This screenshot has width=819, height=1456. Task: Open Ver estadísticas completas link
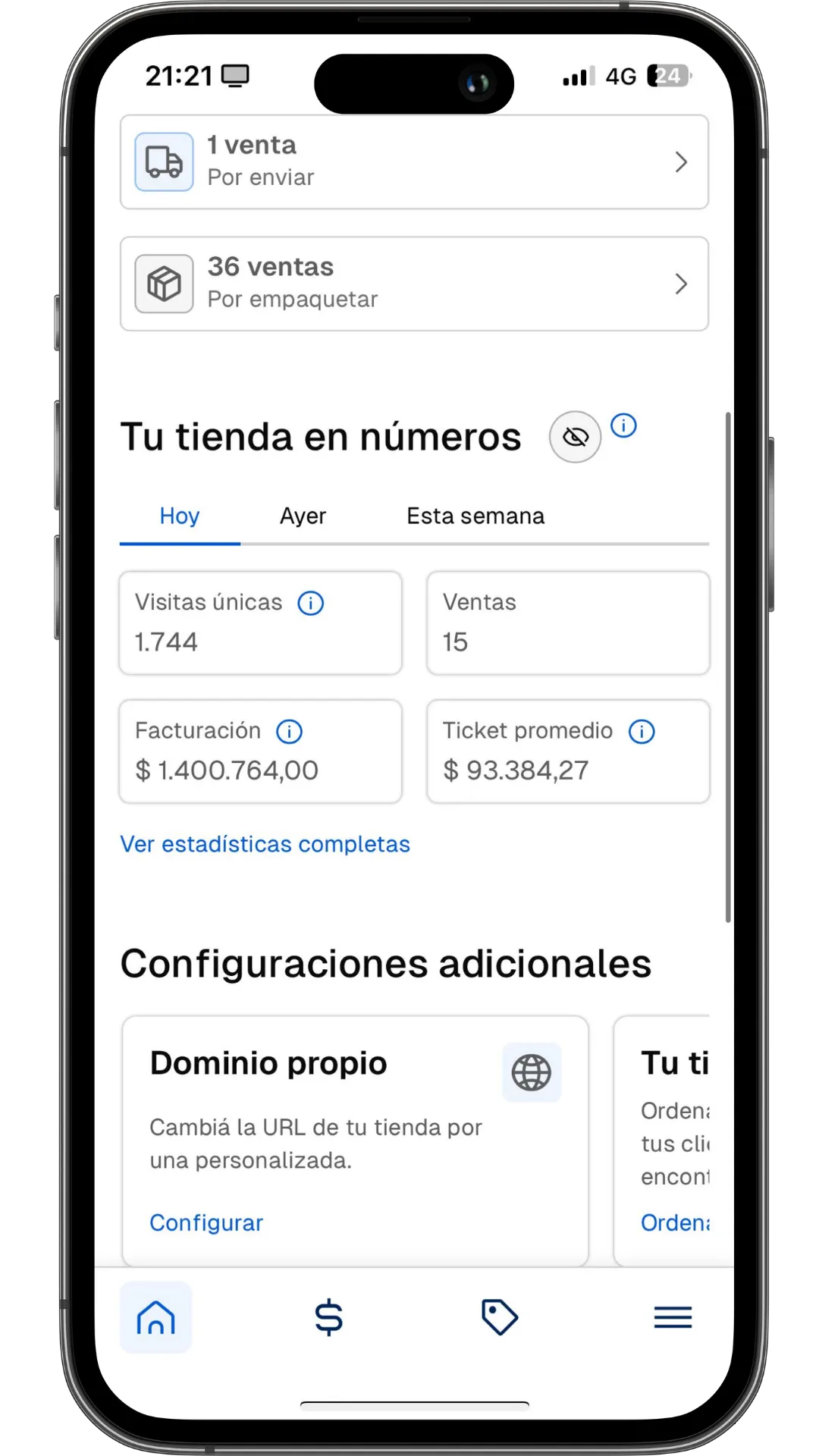(265, 844)
